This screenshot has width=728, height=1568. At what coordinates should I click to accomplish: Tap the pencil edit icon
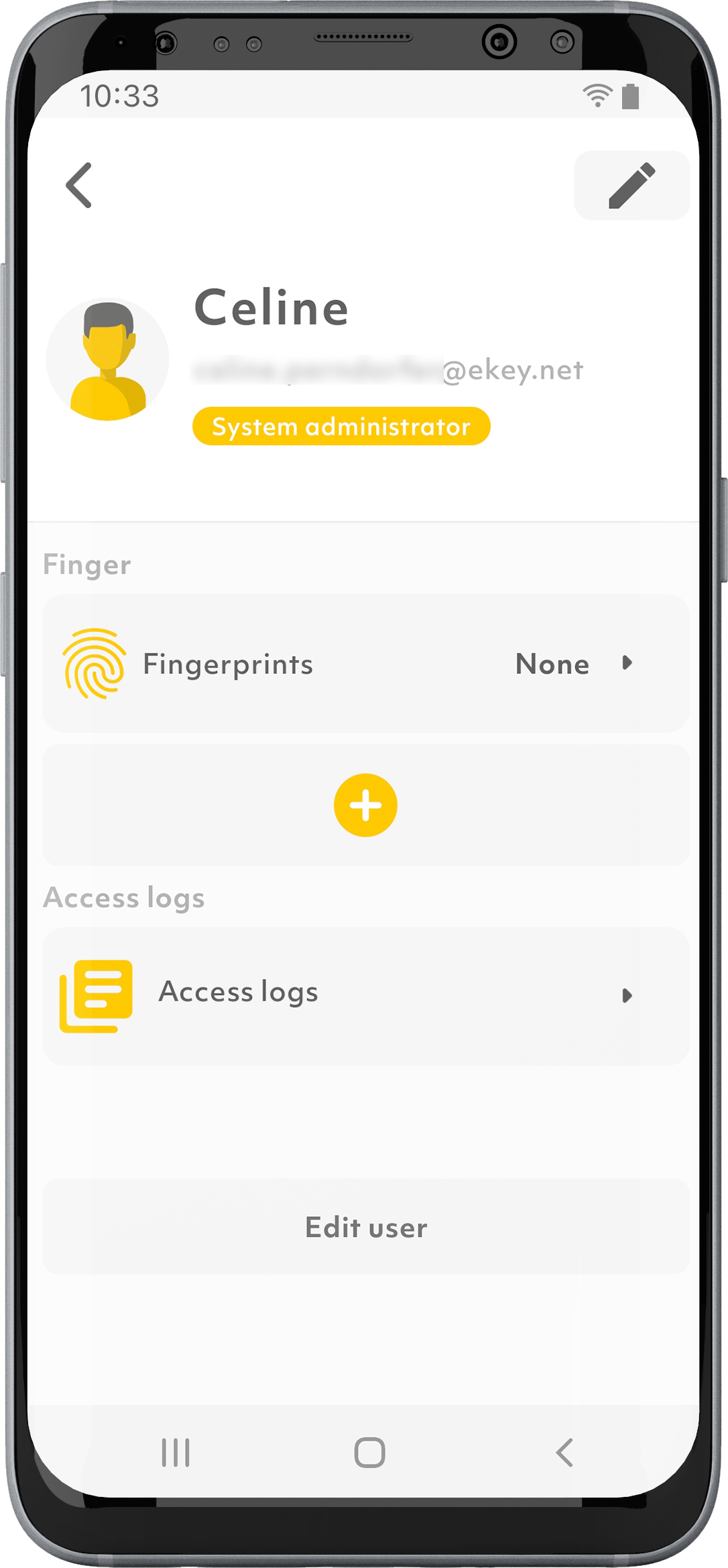(631, 186)
